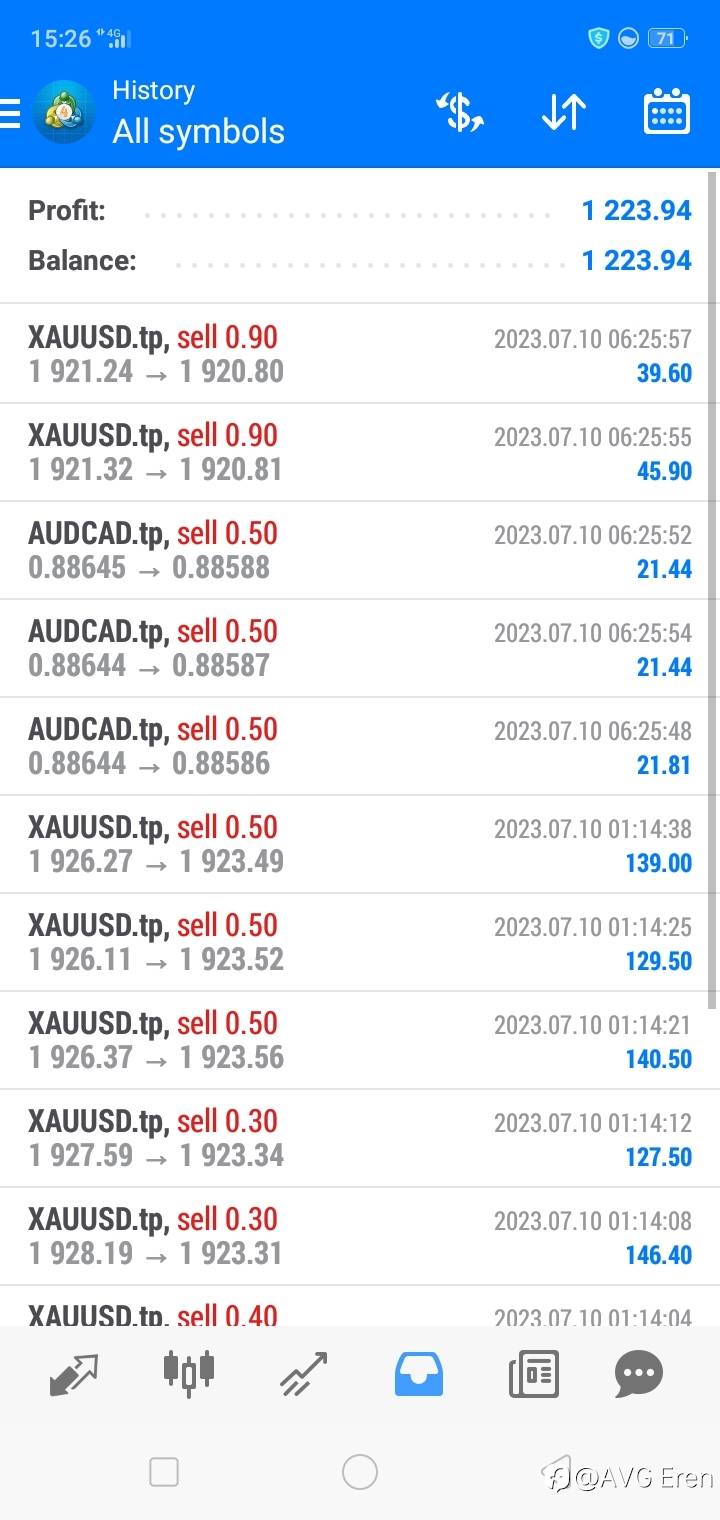Tap the system home button
This screenshot has height=1520, width=720.
pos(360,1472)
